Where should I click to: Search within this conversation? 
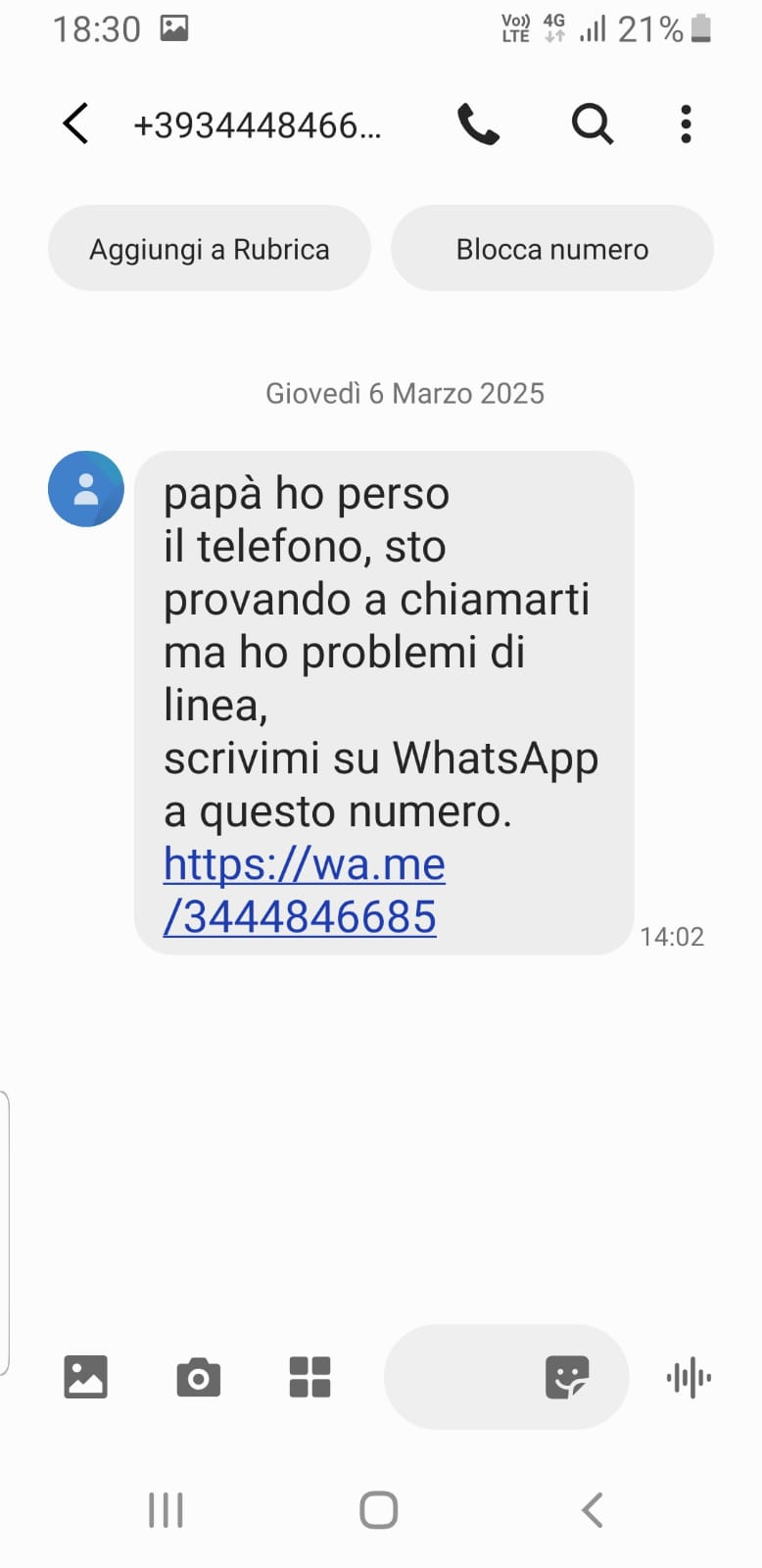point(592,124)
